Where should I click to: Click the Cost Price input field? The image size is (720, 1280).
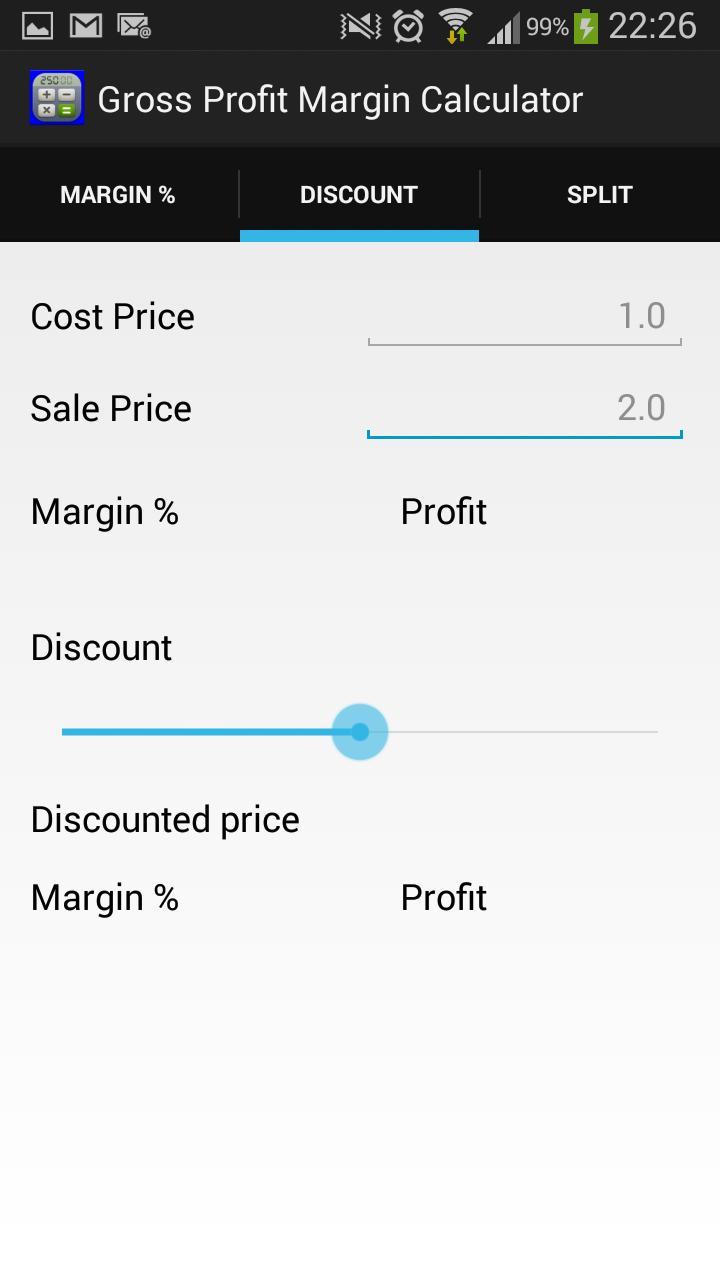[525, 316]
